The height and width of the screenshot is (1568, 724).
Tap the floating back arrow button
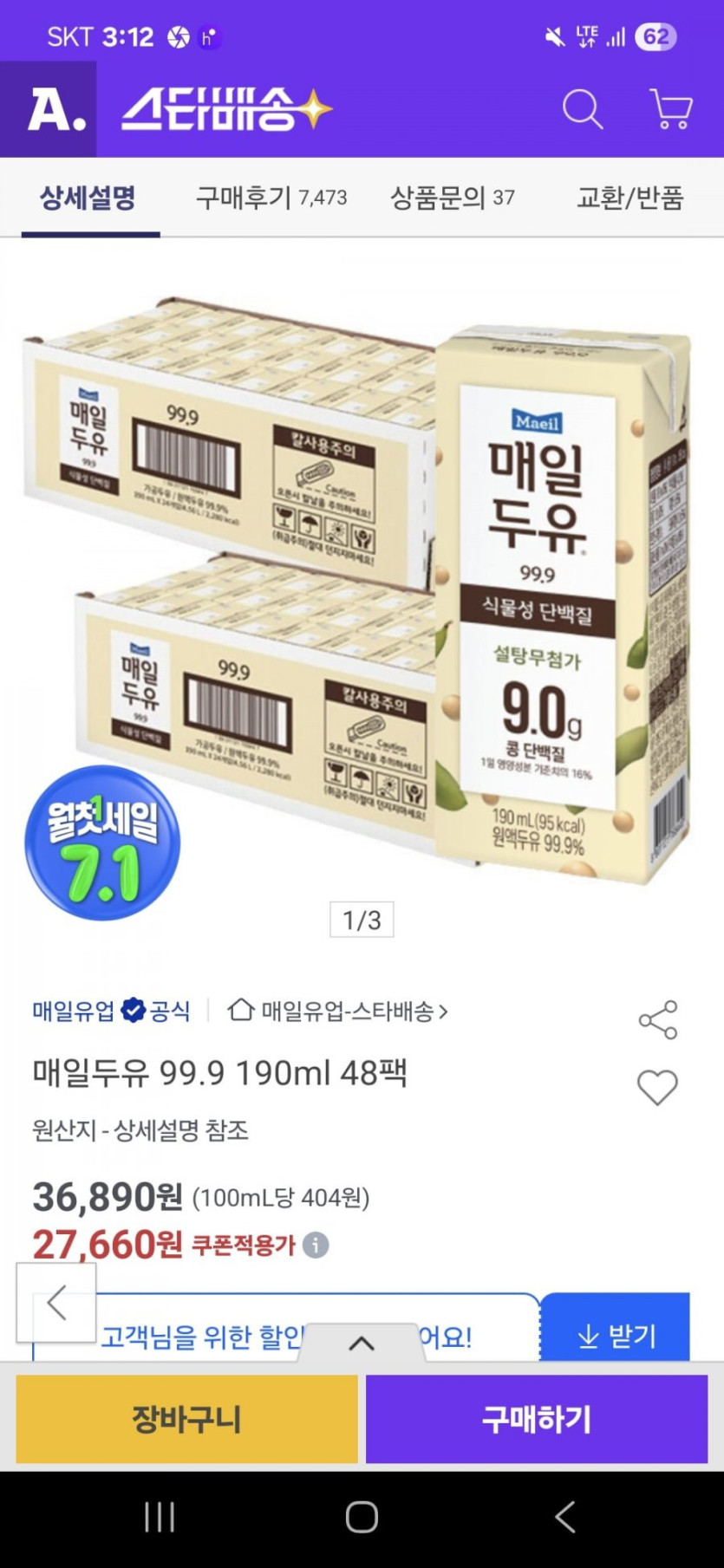click(x=56, y=1302)
